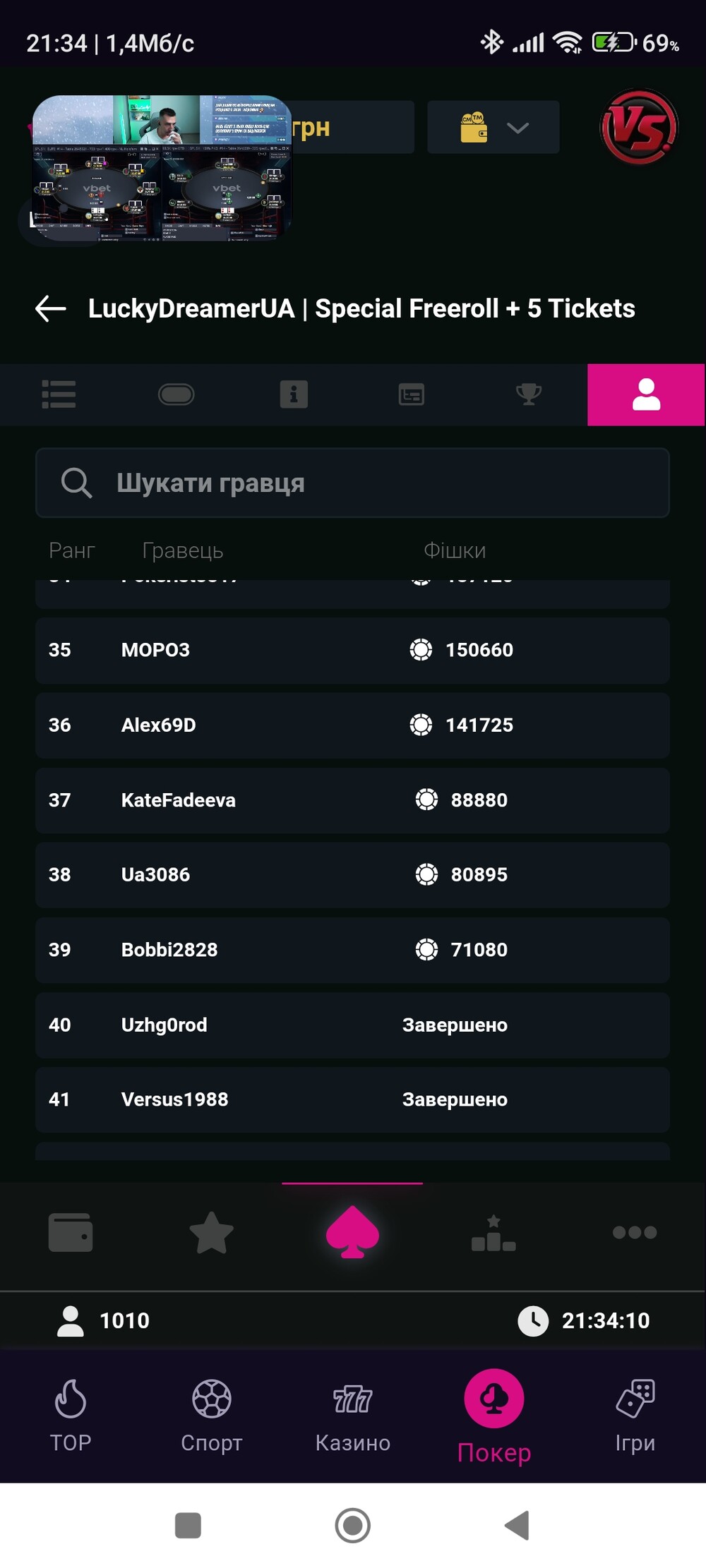
Task: Tap the player search field
Action: pyautogui.click(x=352, y=483)
